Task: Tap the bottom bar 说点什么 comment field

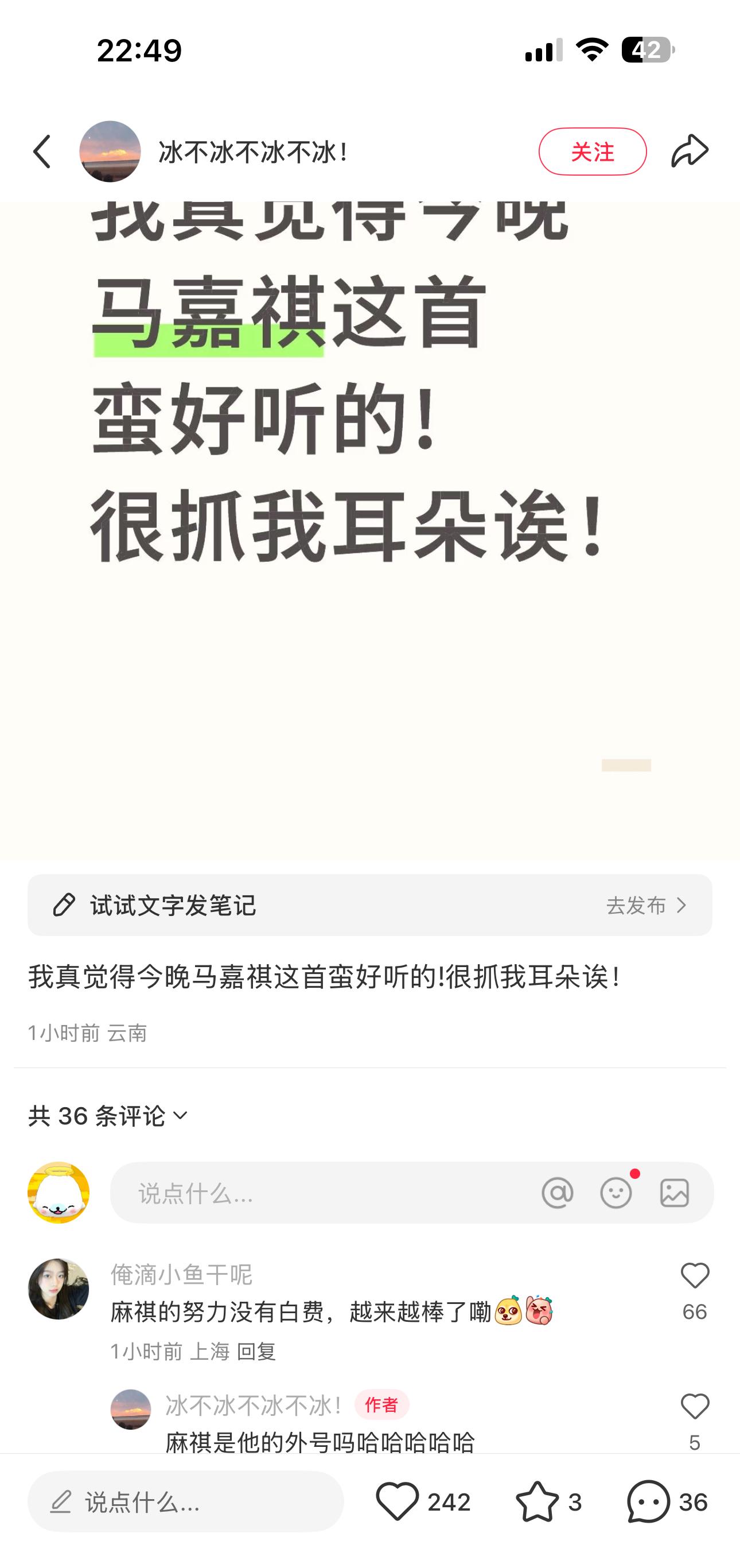Action: click(186, 1501)
